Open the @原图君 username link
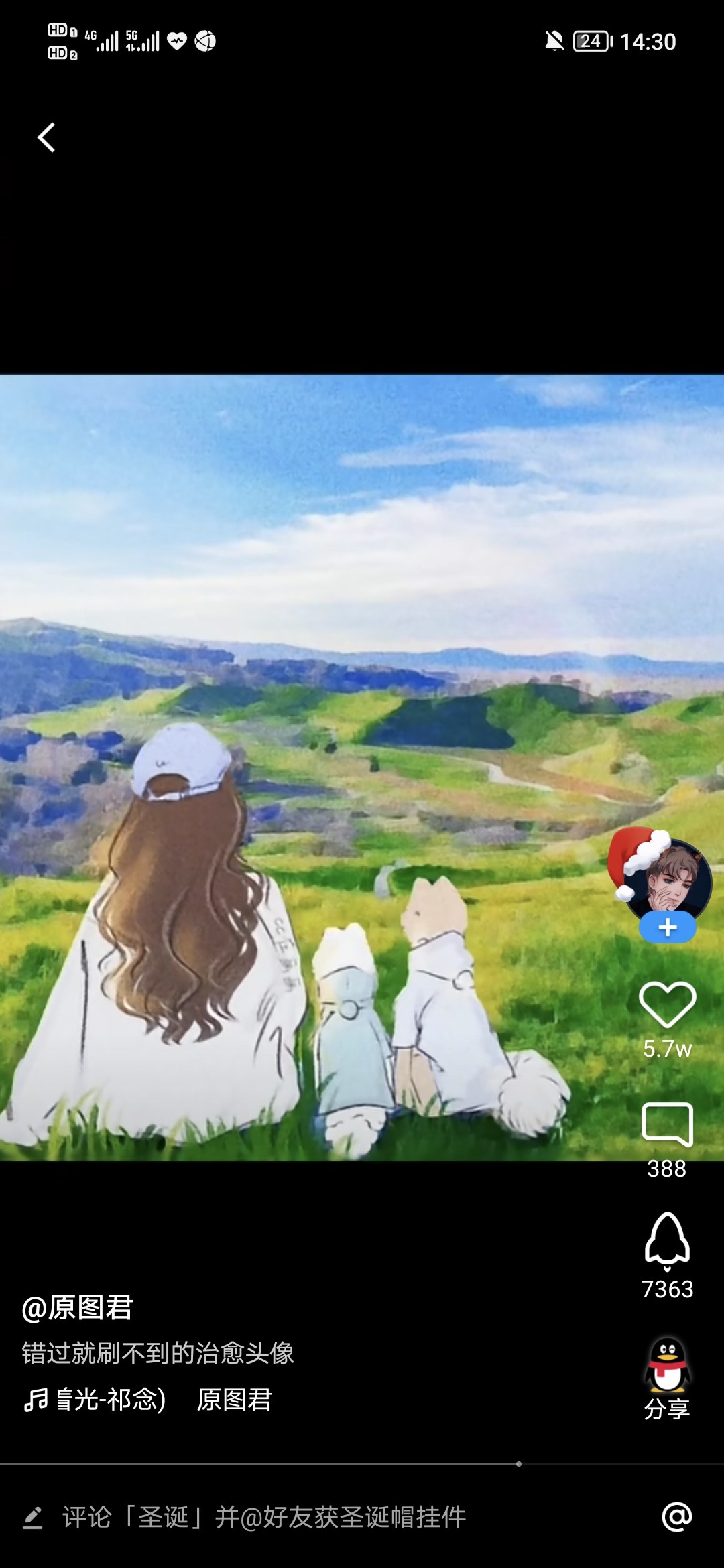Screen dimensions: 724x1568 point(78,1307)
